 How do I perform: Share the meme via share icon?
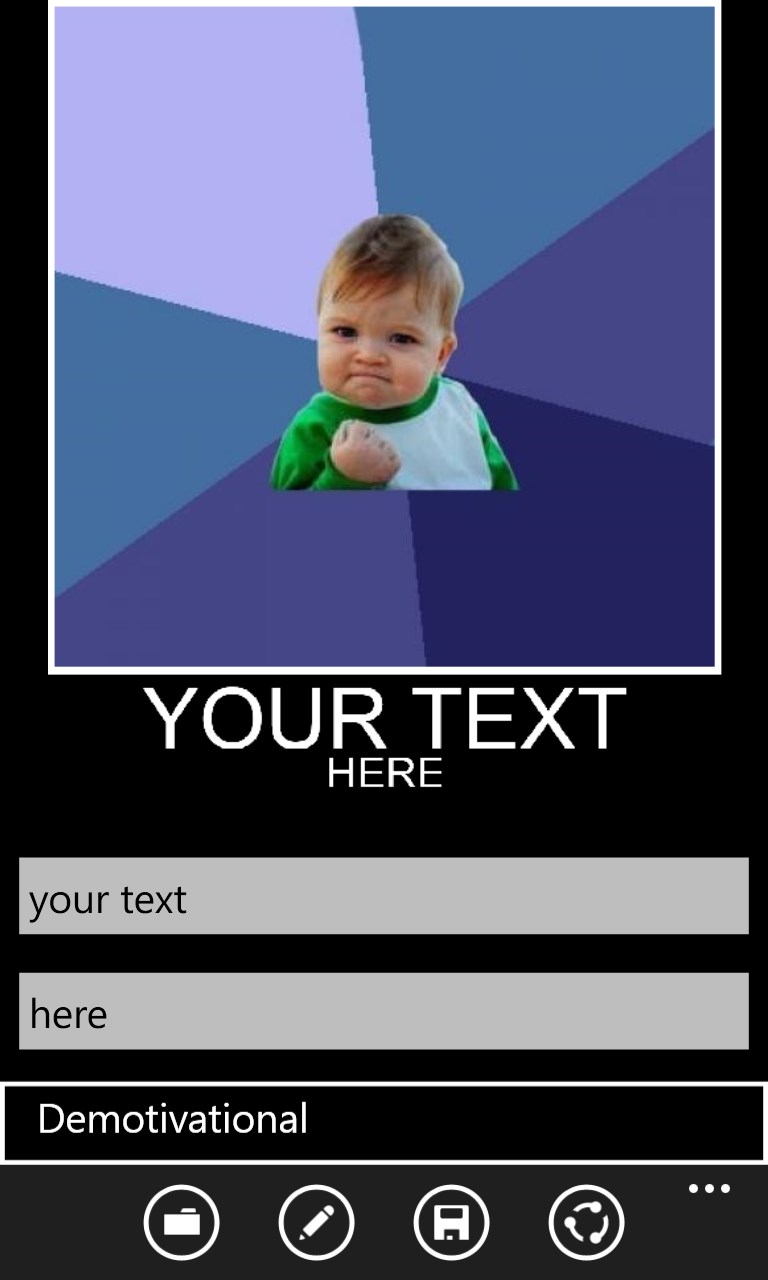(x=586, y=1222)
